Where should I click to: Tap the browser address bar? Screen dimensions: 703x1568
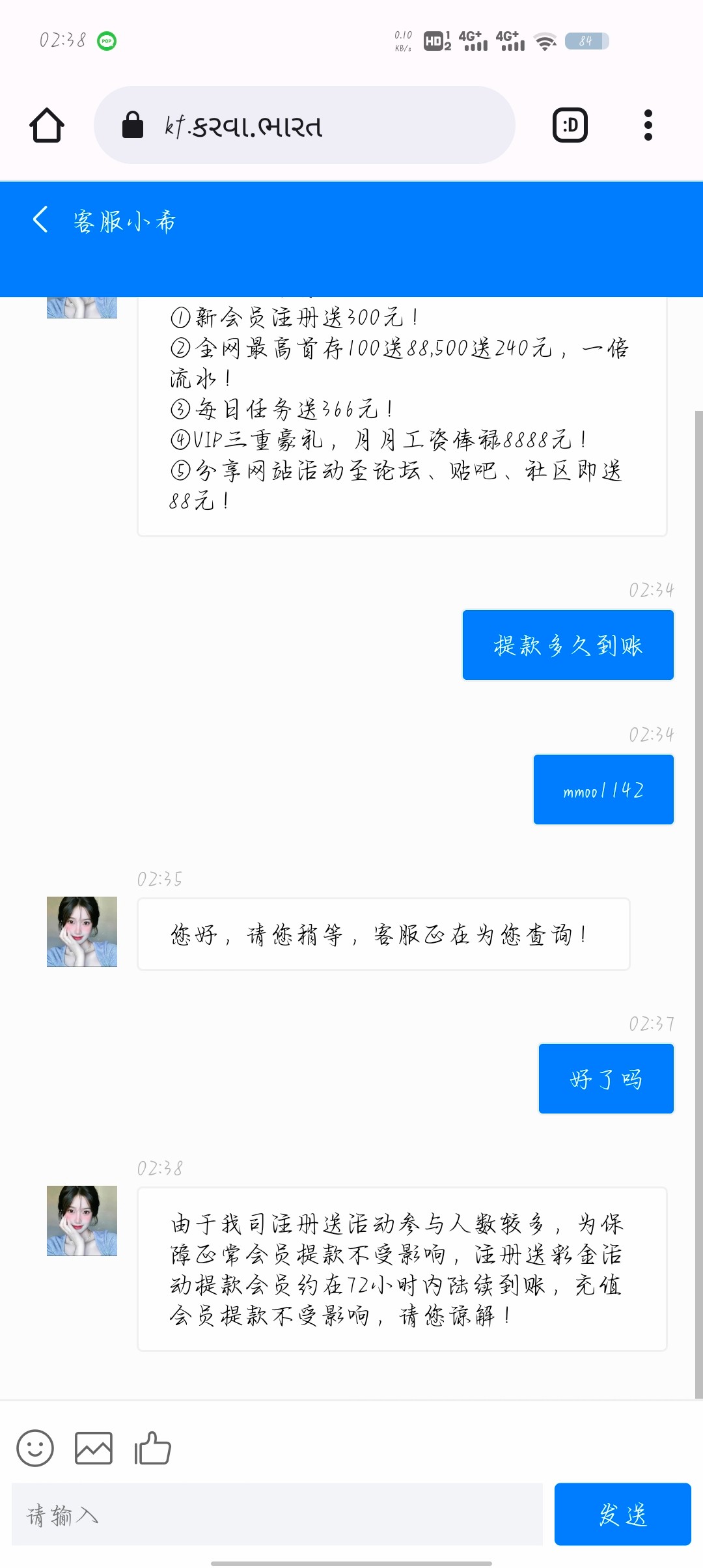click(x=305, y=125)
